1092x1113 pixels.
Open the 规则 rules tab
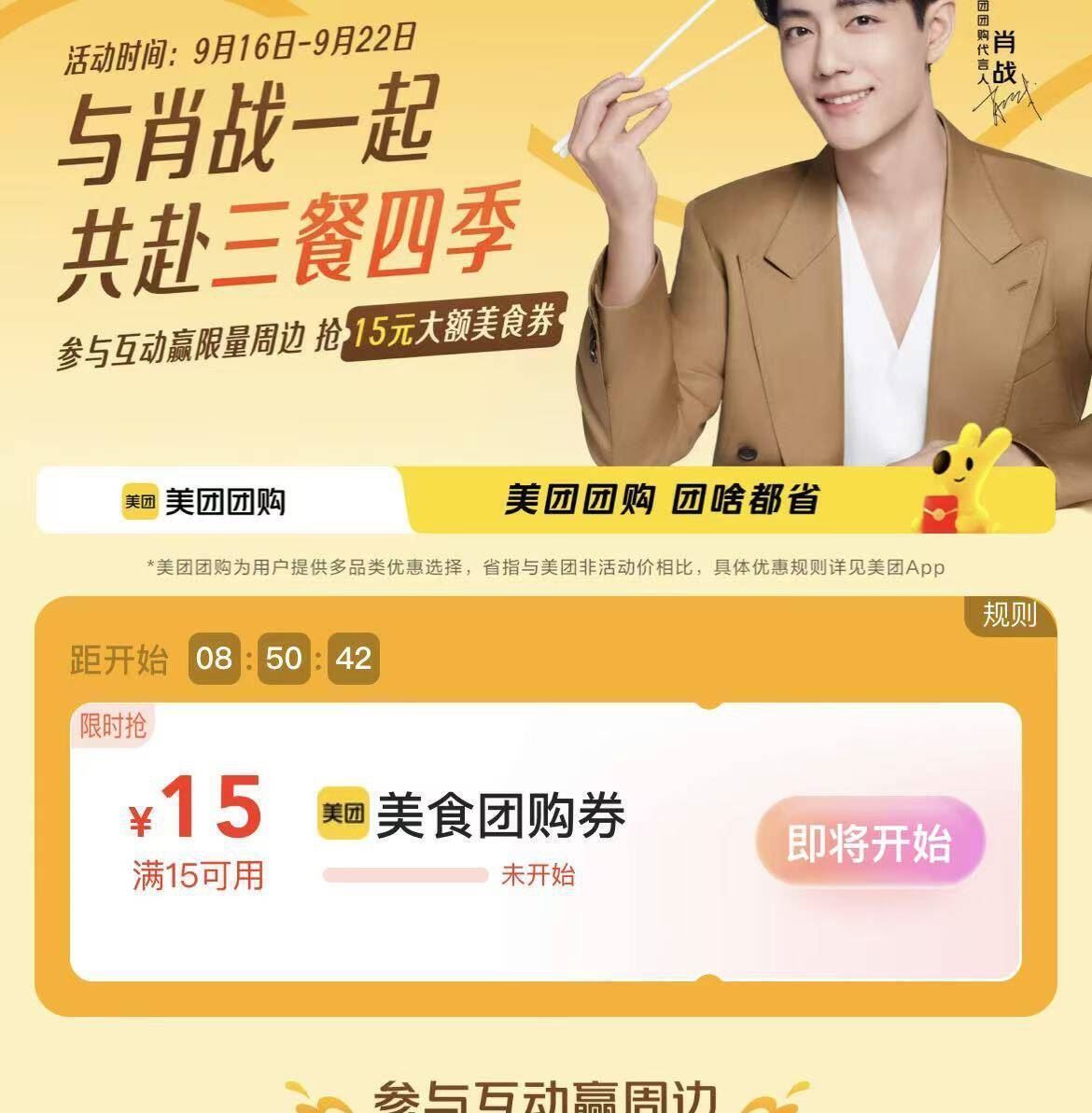tap(1009, 616)
